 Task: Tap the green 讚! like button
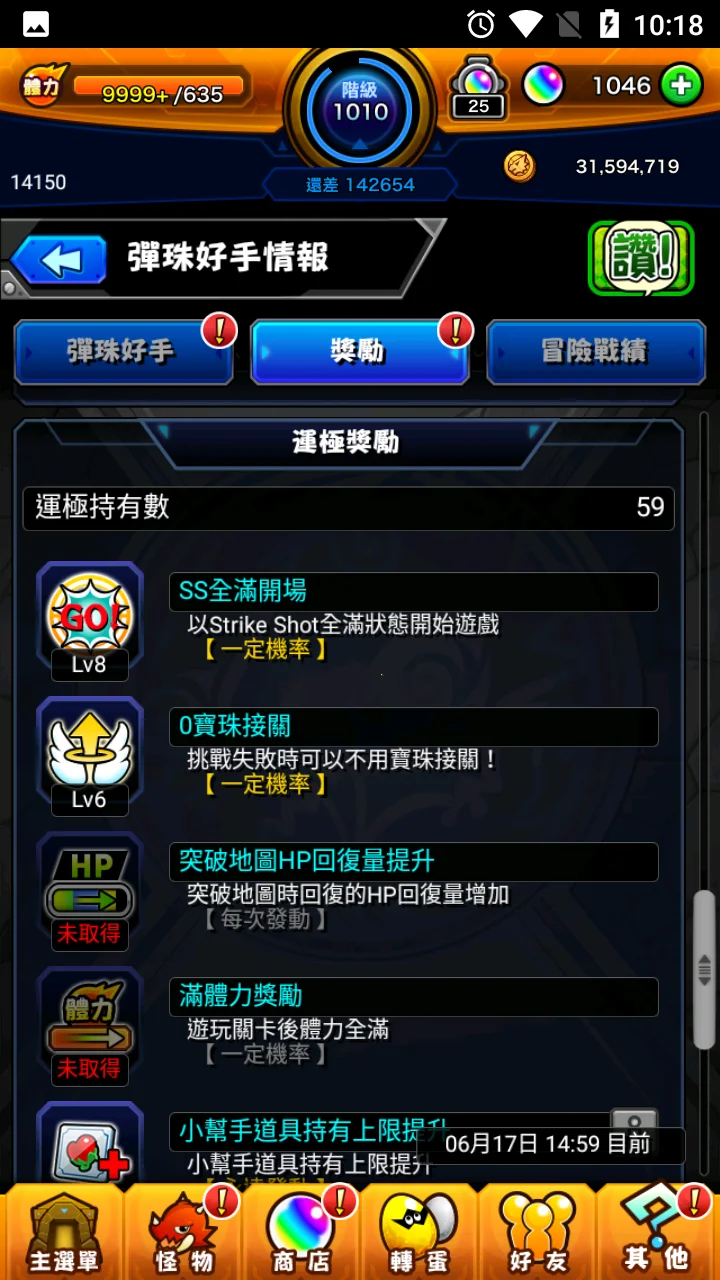(x=640, y=258)
